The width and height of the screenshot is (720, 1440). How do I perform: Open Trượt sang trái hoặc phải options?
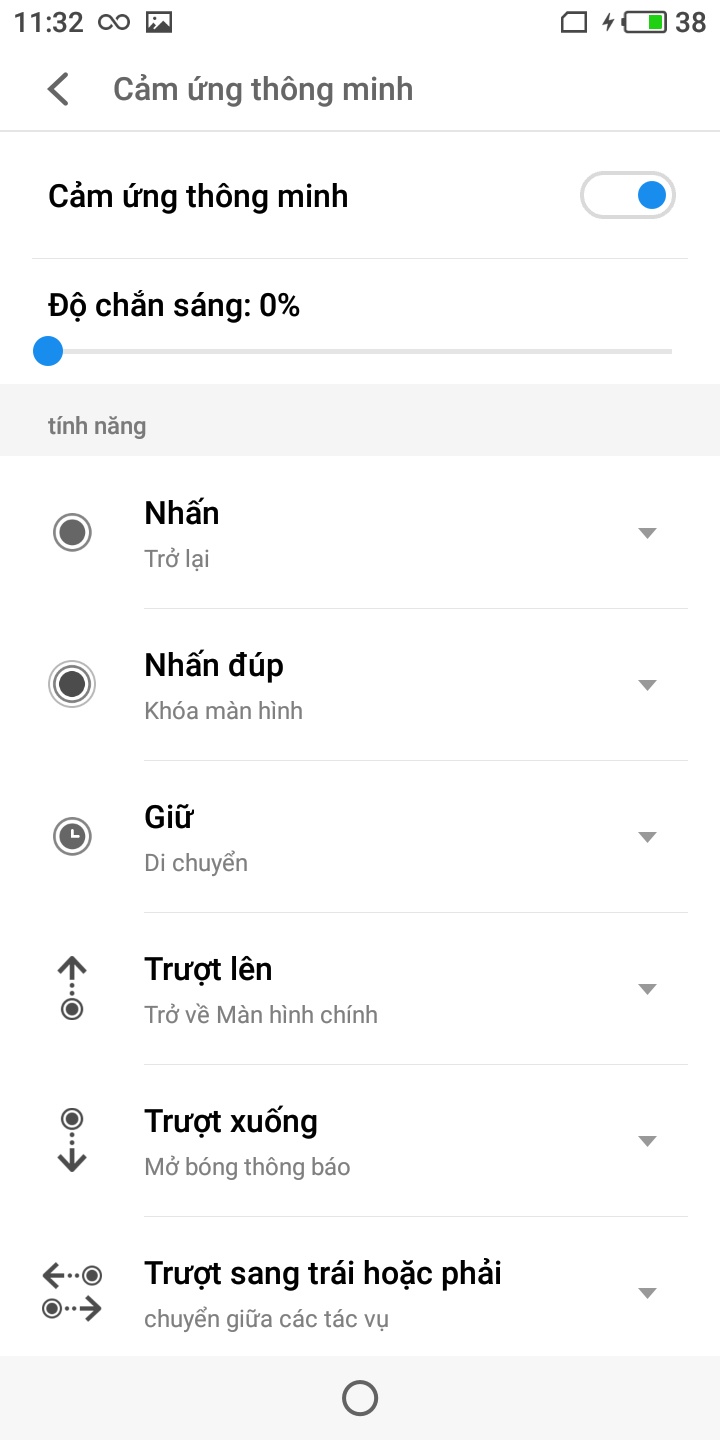647,1293
